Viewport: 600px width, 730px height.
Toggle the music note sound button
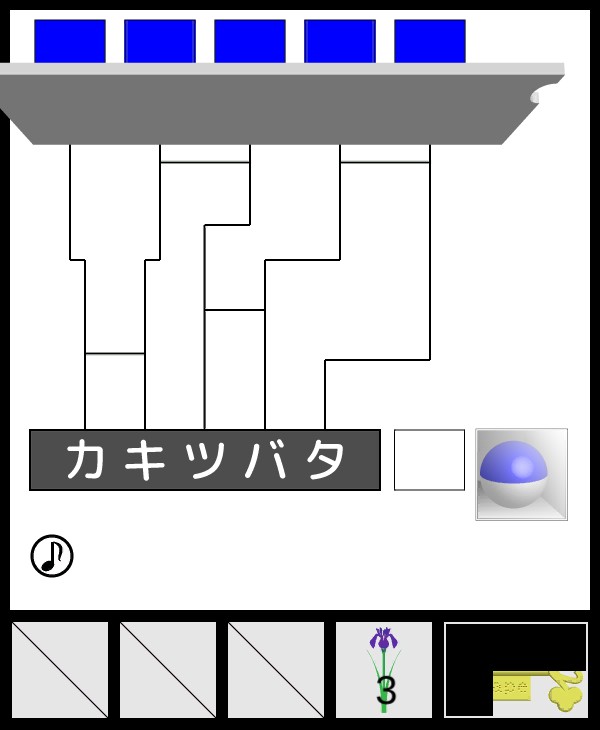coord(52,556)
